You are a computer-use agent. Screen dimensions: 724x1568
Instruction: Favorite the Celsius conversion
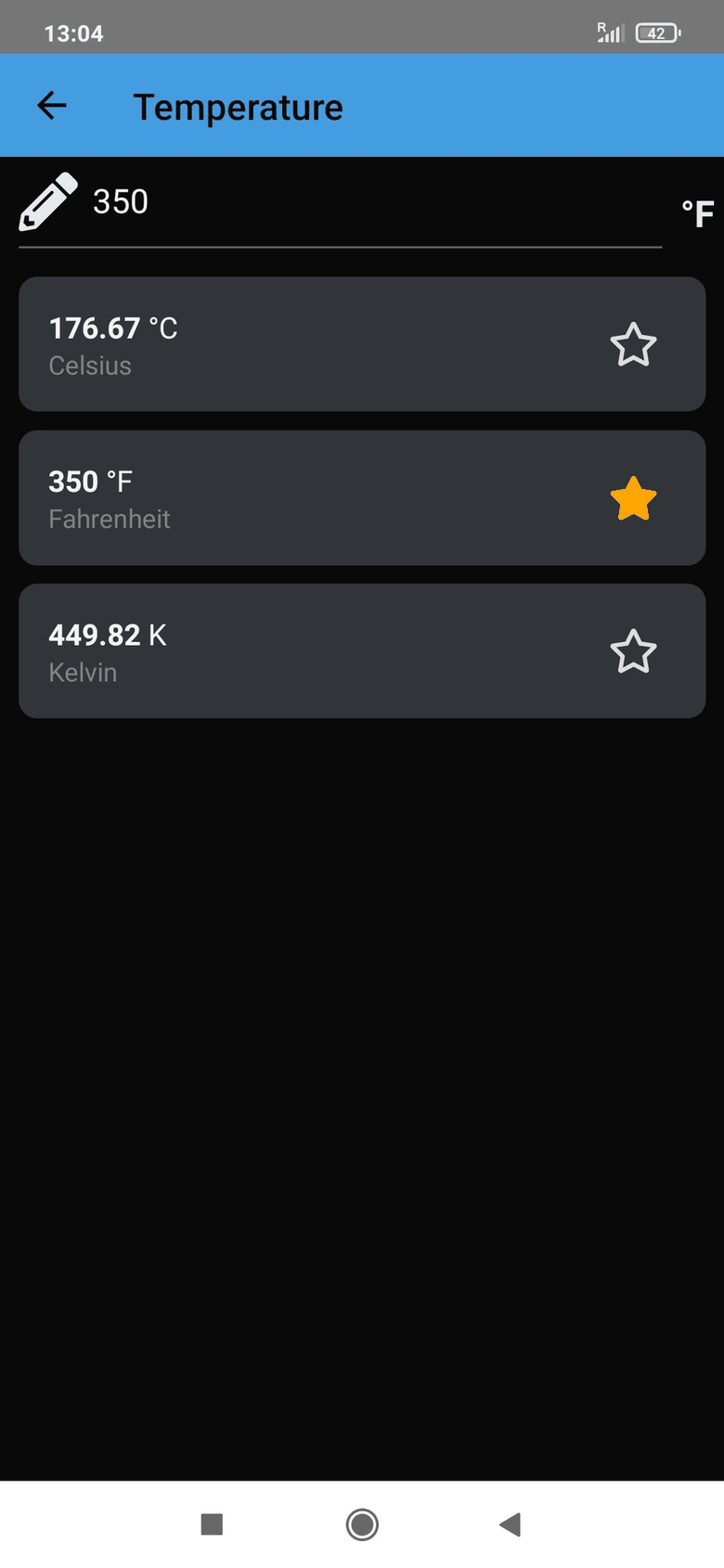point(633,345)
